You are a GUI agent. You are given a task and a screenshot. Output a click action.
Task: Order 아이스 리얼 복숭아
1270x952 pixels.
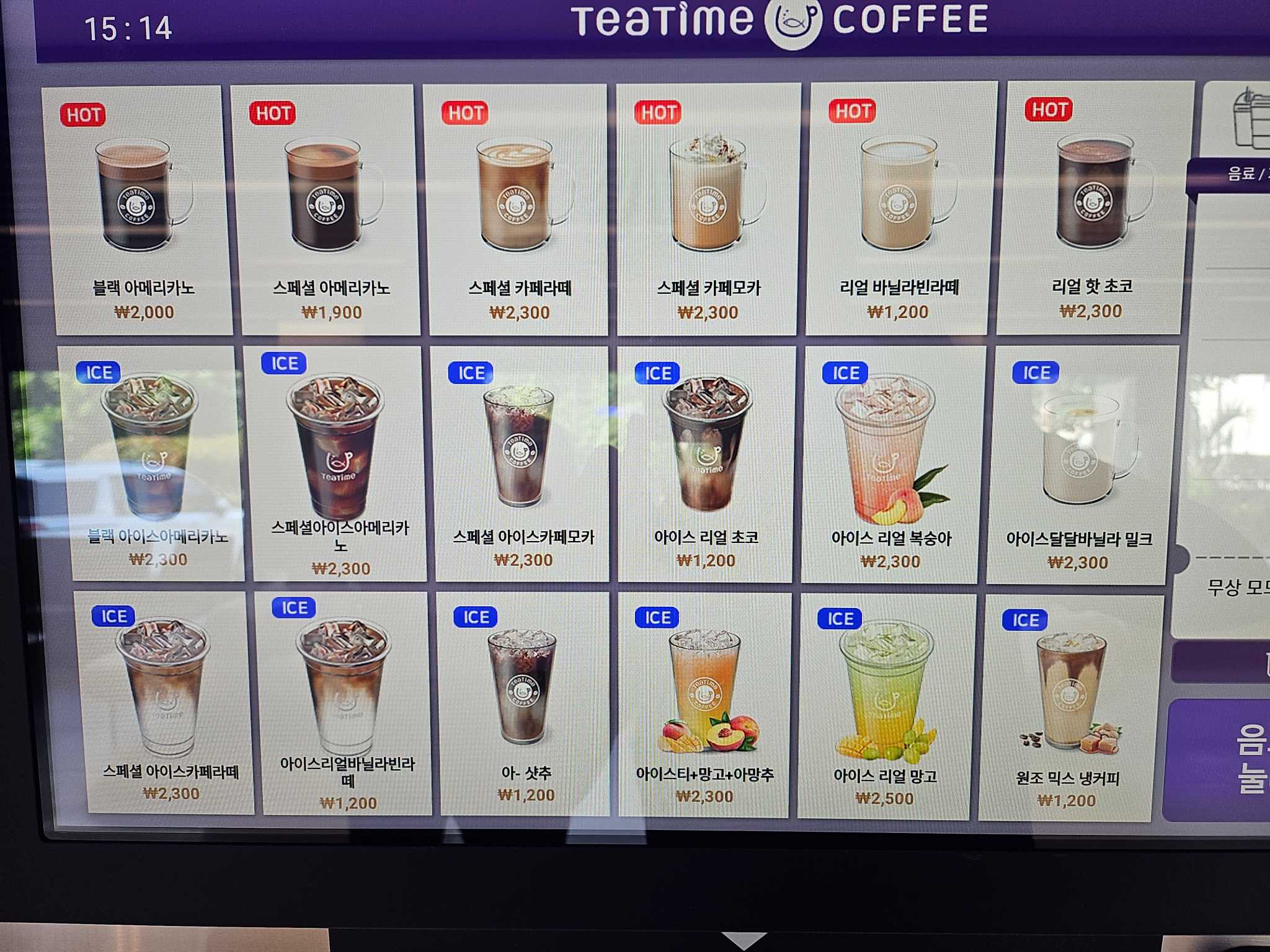click(890, 465)
